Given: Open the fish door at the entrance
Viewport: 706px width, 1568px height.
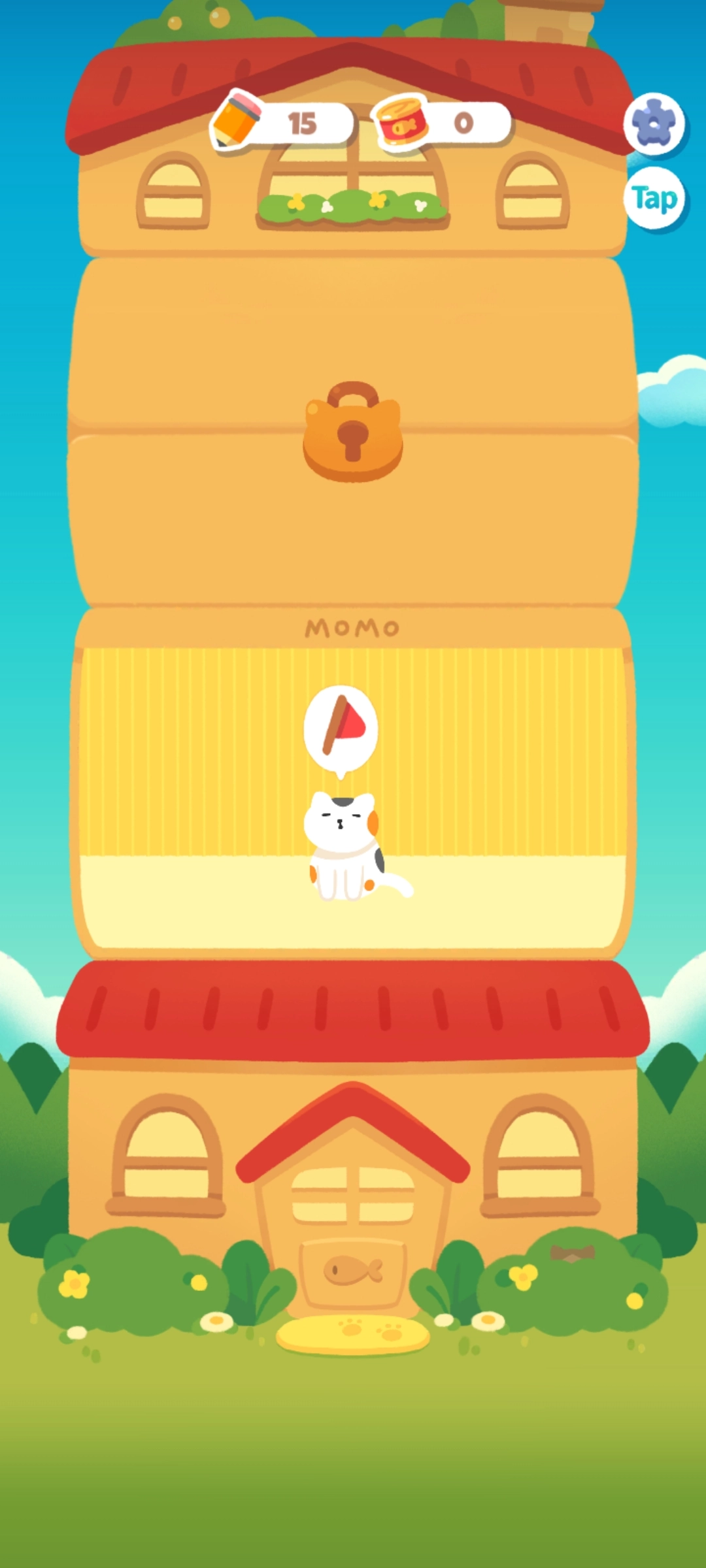Looking at the screenshot, I should click(x=353, y=1271).
